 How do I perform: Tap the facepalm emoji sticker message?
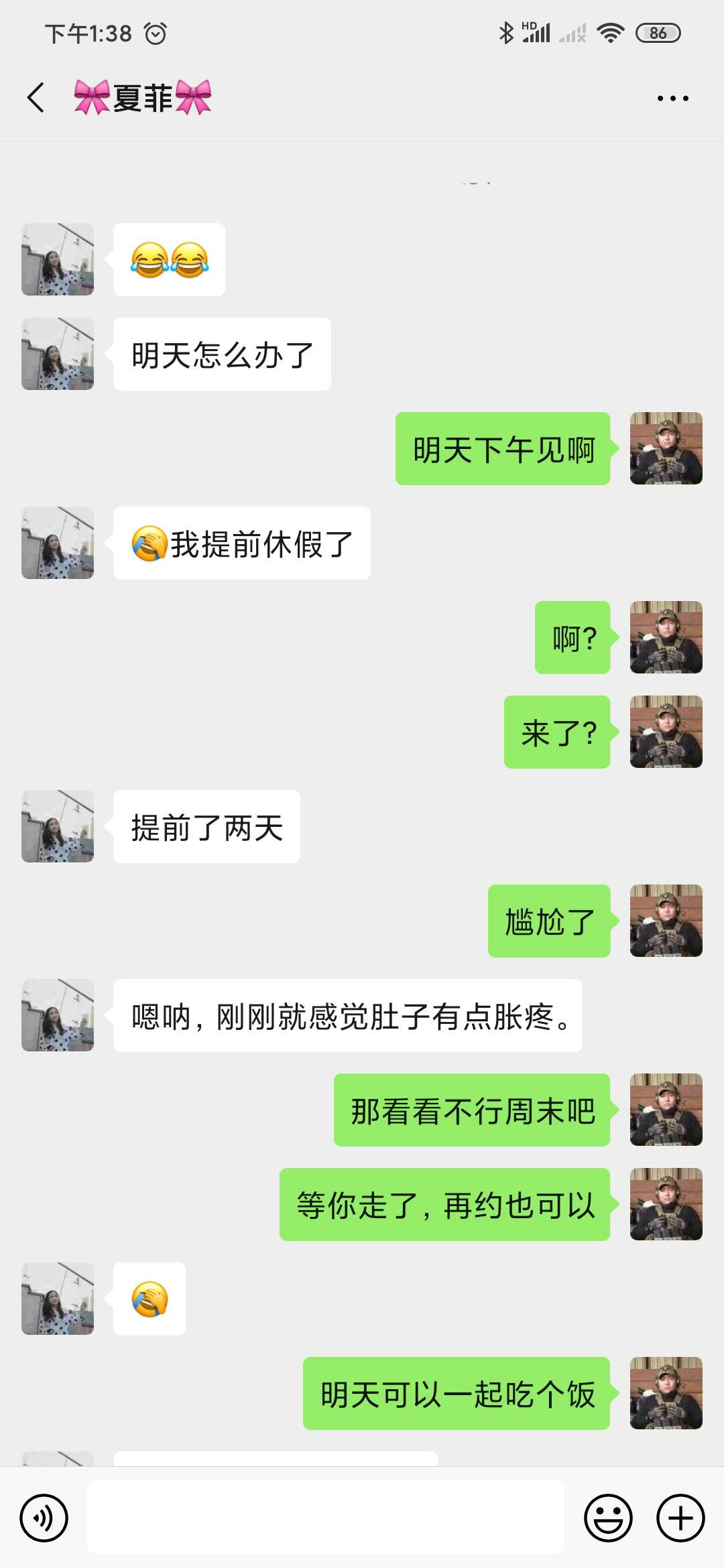149,1299
